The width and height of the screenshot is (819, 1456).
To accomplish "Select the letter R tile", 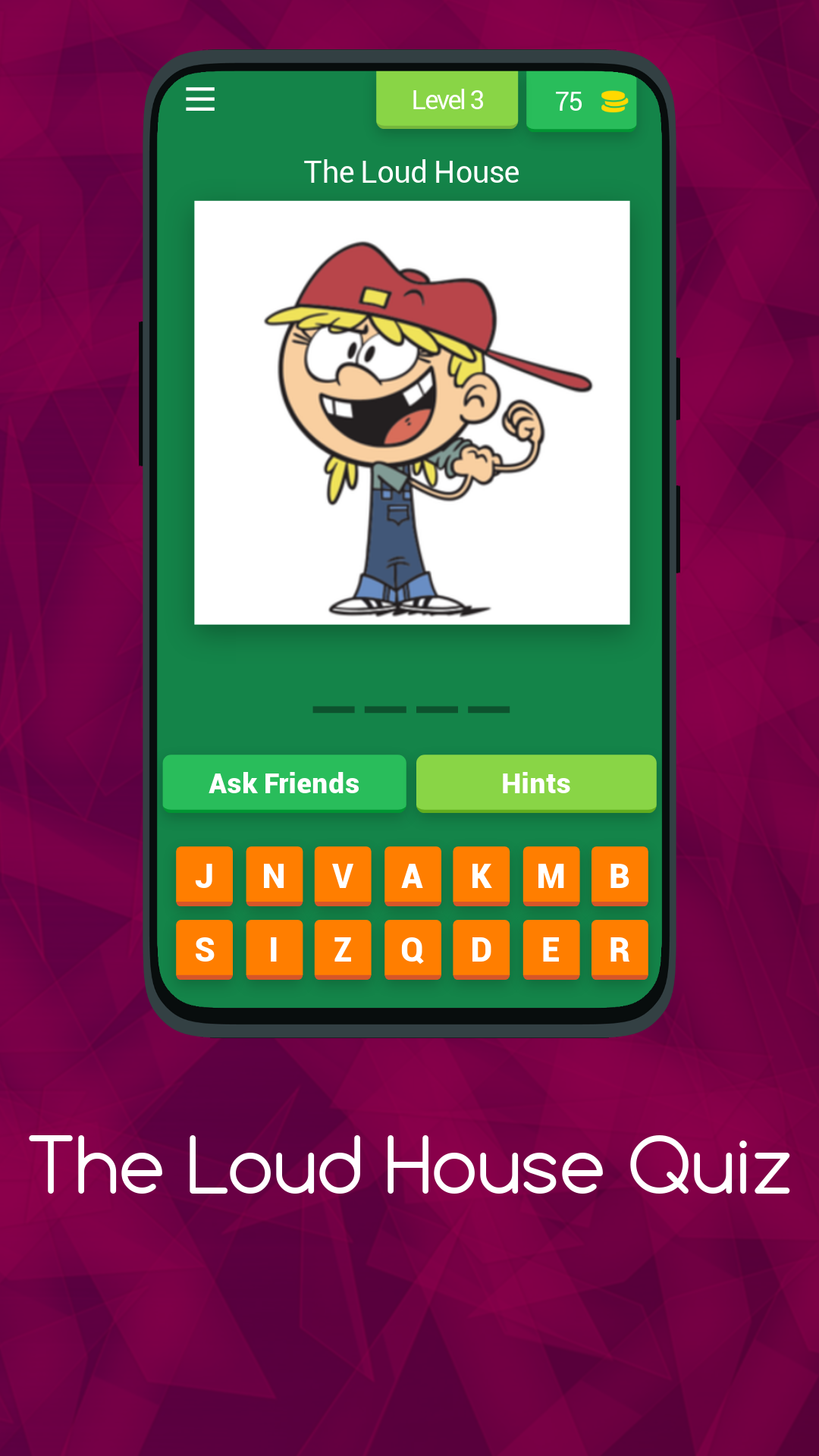I will [x=620, y=949].
